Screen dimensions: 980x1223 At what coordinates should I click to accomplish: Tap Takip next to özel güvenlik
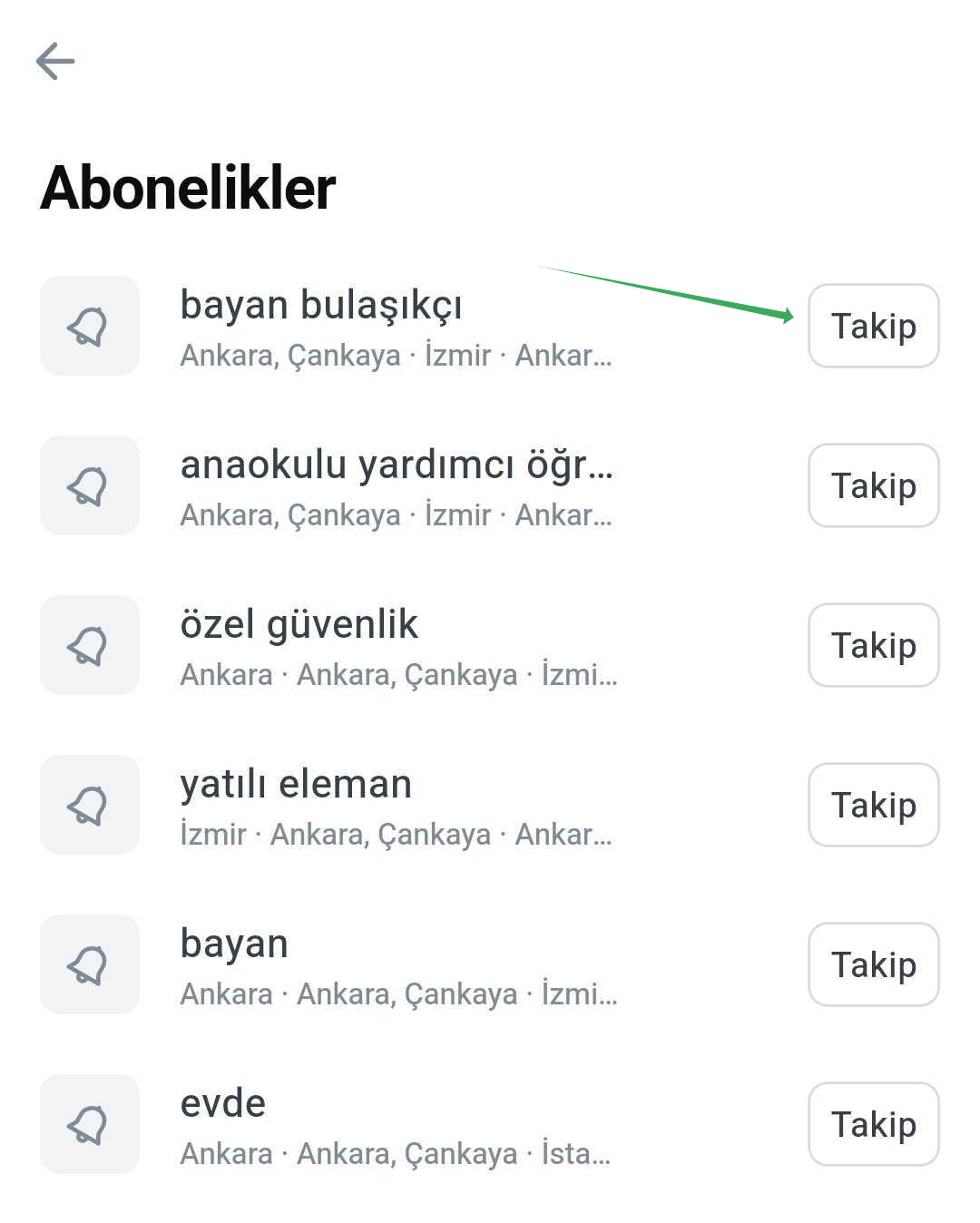tap(873, 645)
